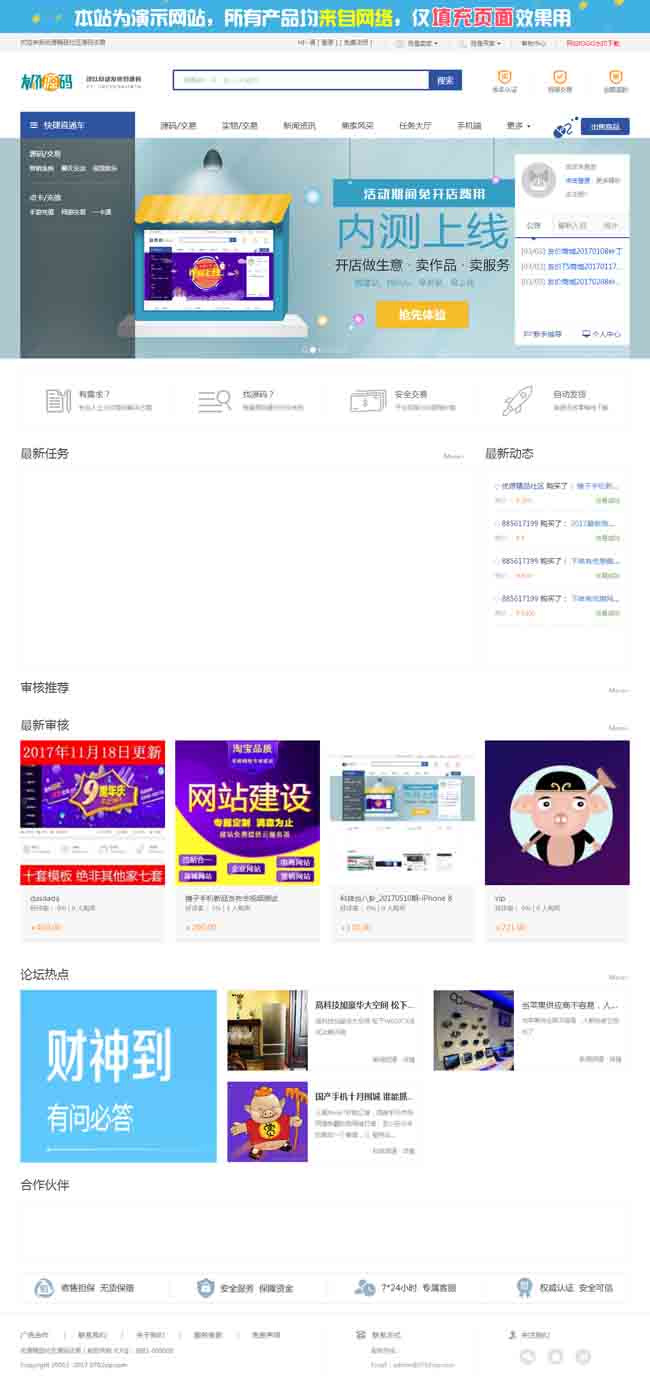This screenshot has height=1391, width=650.
Task: Open the 财神到 有问必答 forum banner
Action: (x=118, y=1076)
